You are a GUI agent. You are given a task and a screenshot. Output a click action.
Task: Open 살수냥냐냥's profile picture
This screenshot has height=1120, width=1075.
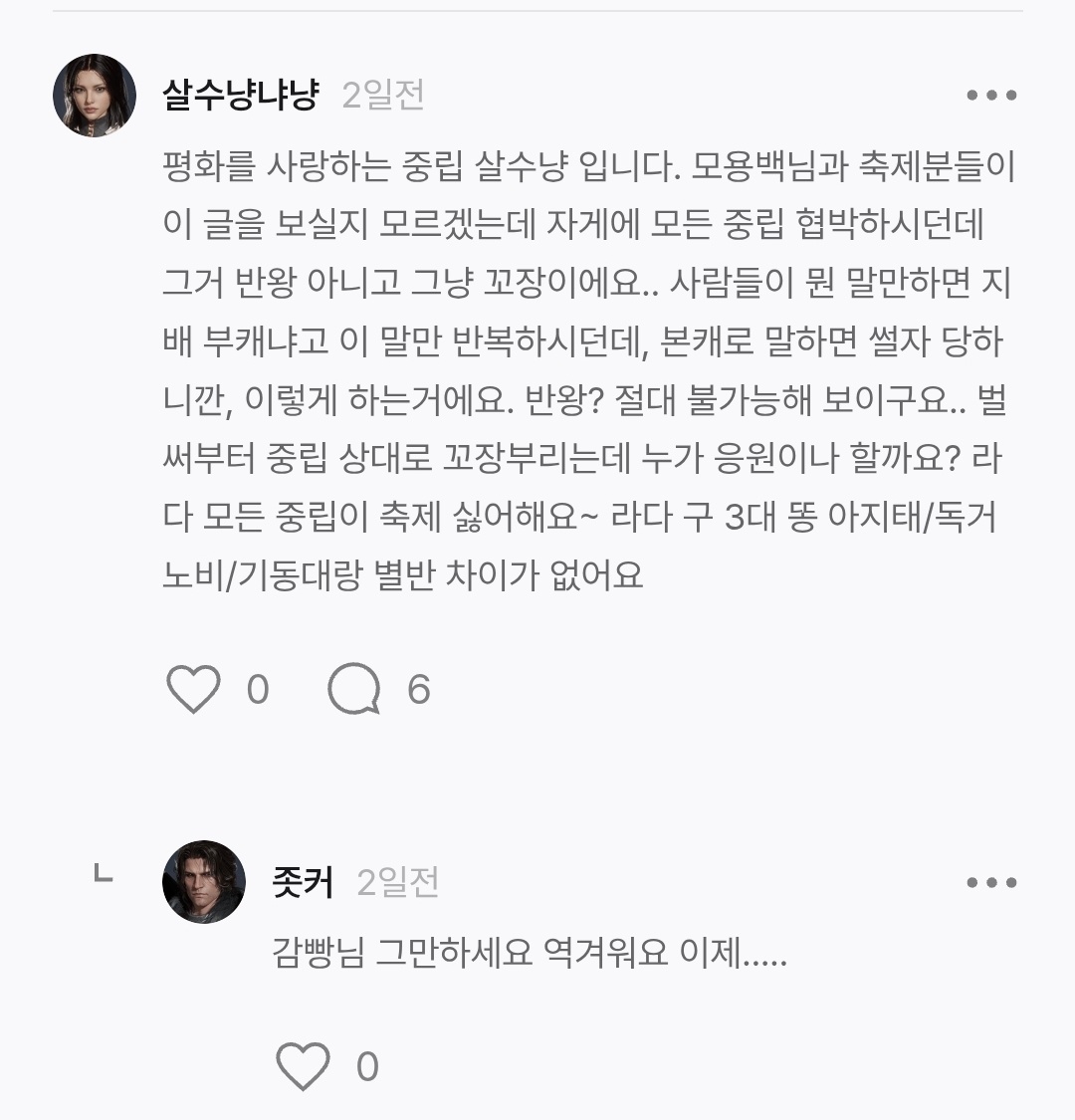[95, 96]
